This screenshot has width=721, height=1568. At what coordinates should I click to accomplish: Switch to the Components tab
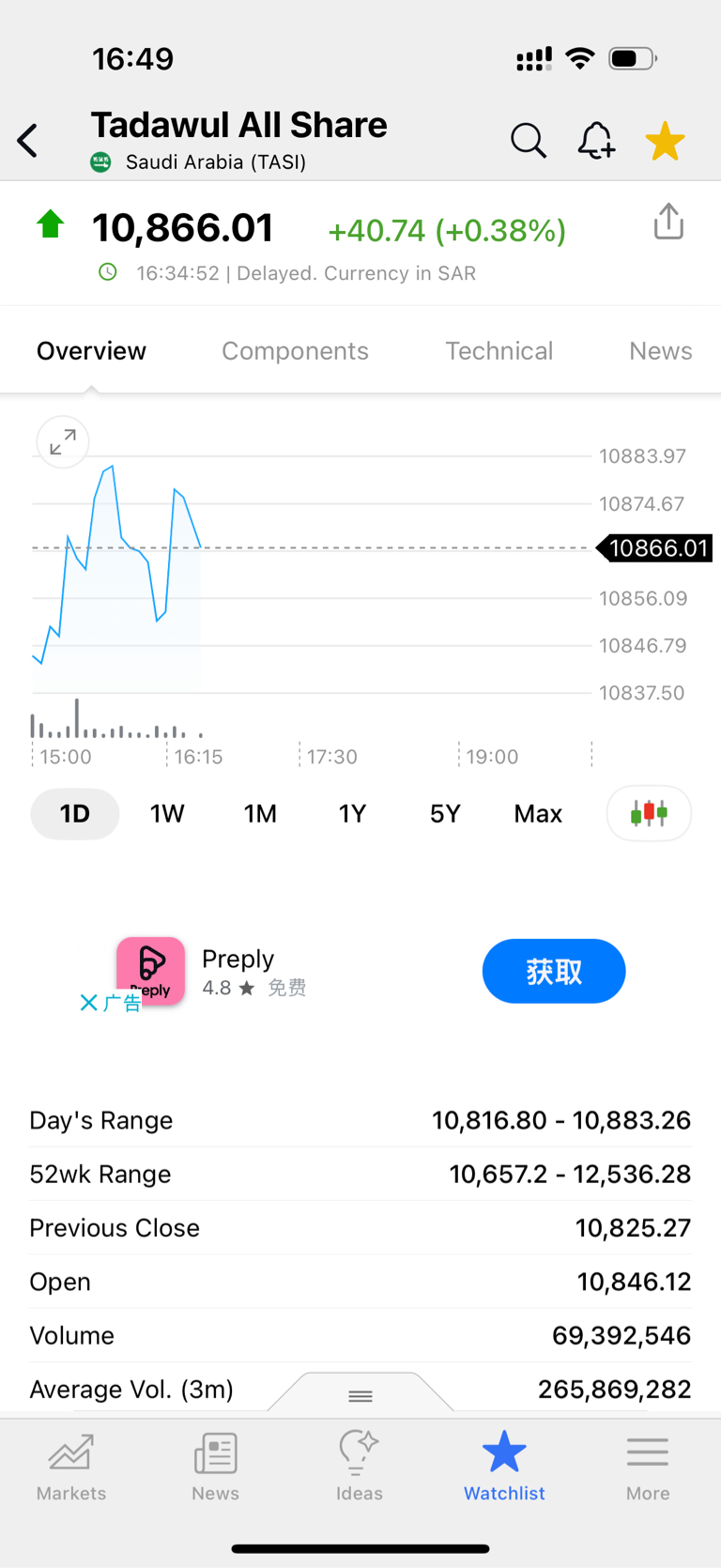click(x=295, y=350)
